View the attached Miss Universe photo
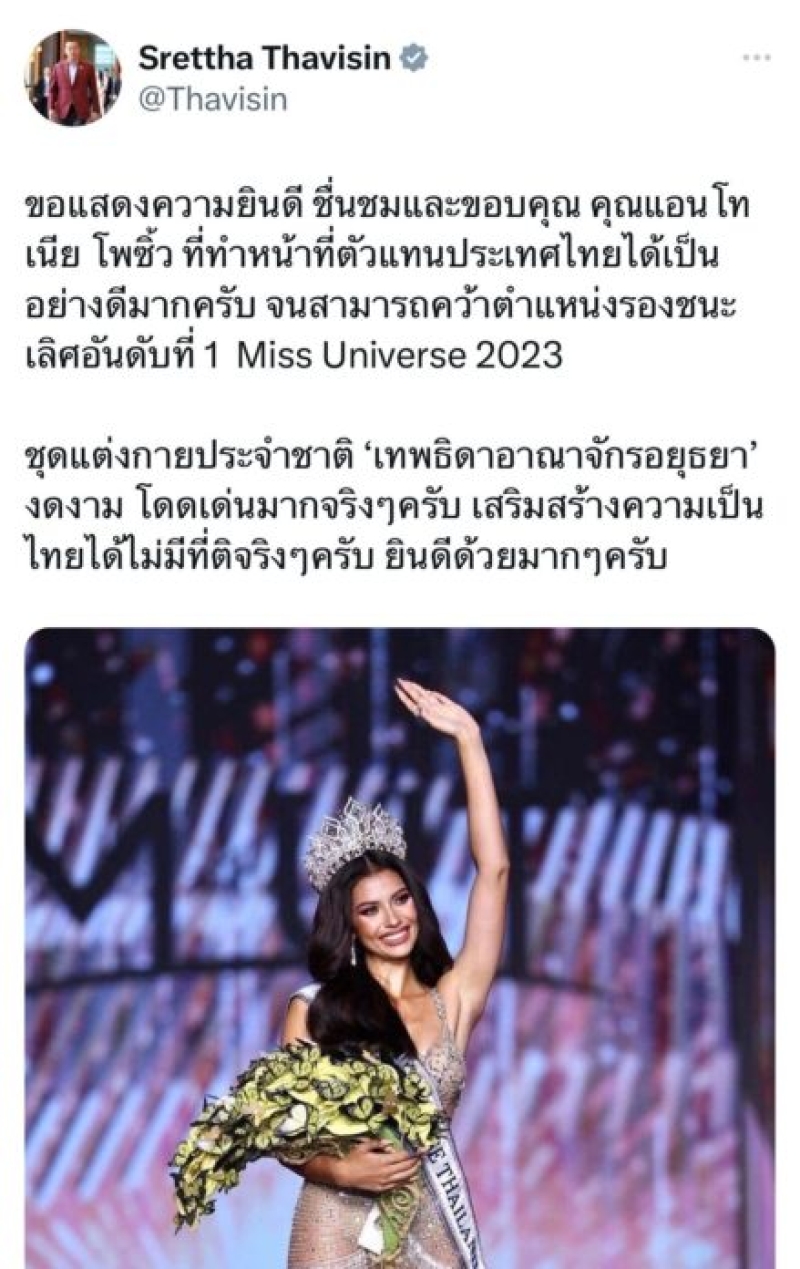The width and height of the screenshot is (800, 1269). coord(400,945)
